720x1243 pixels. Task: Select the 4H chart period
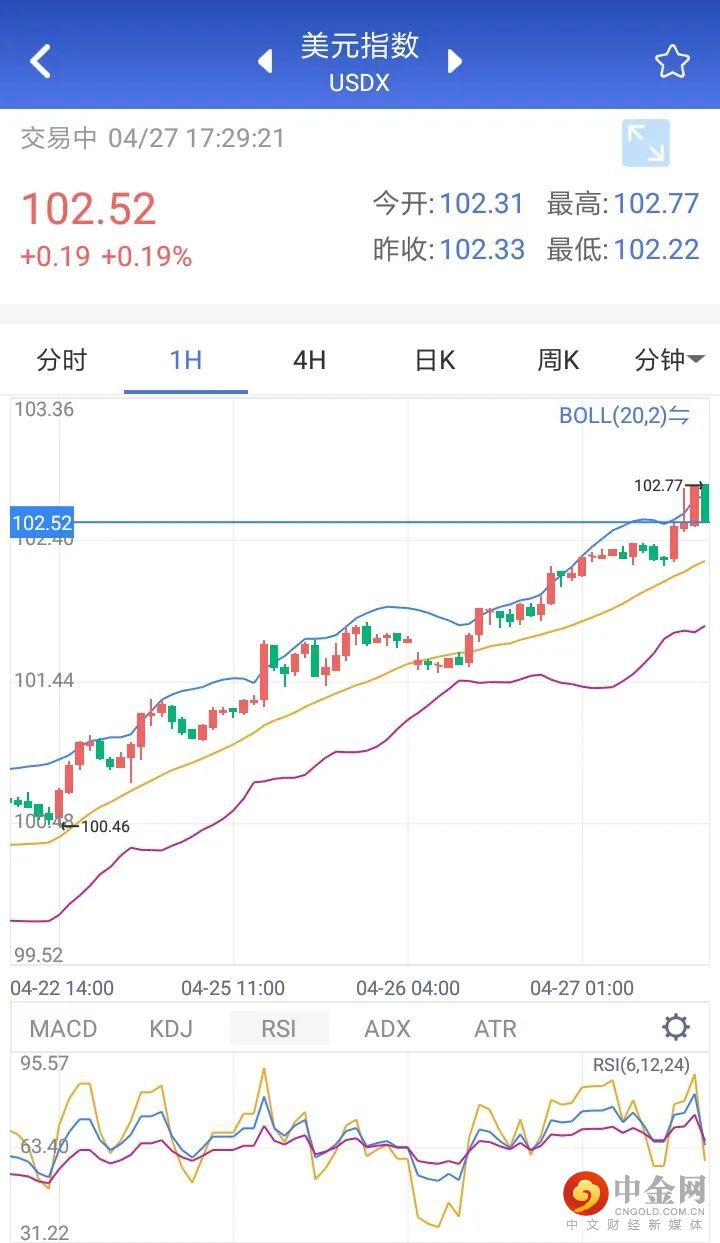coord(309,360)
